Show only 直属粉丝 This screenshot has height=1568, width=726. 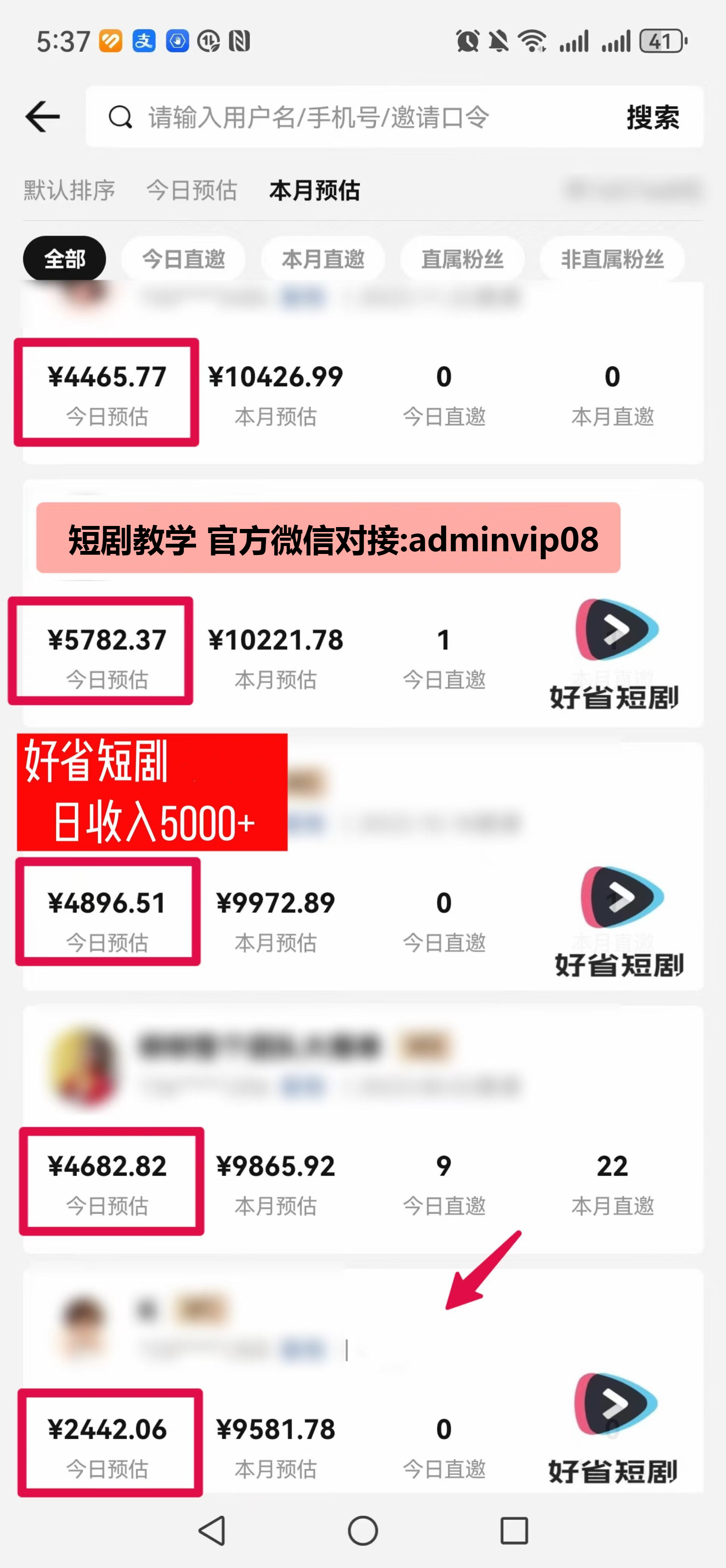click(x=462, y=259)
